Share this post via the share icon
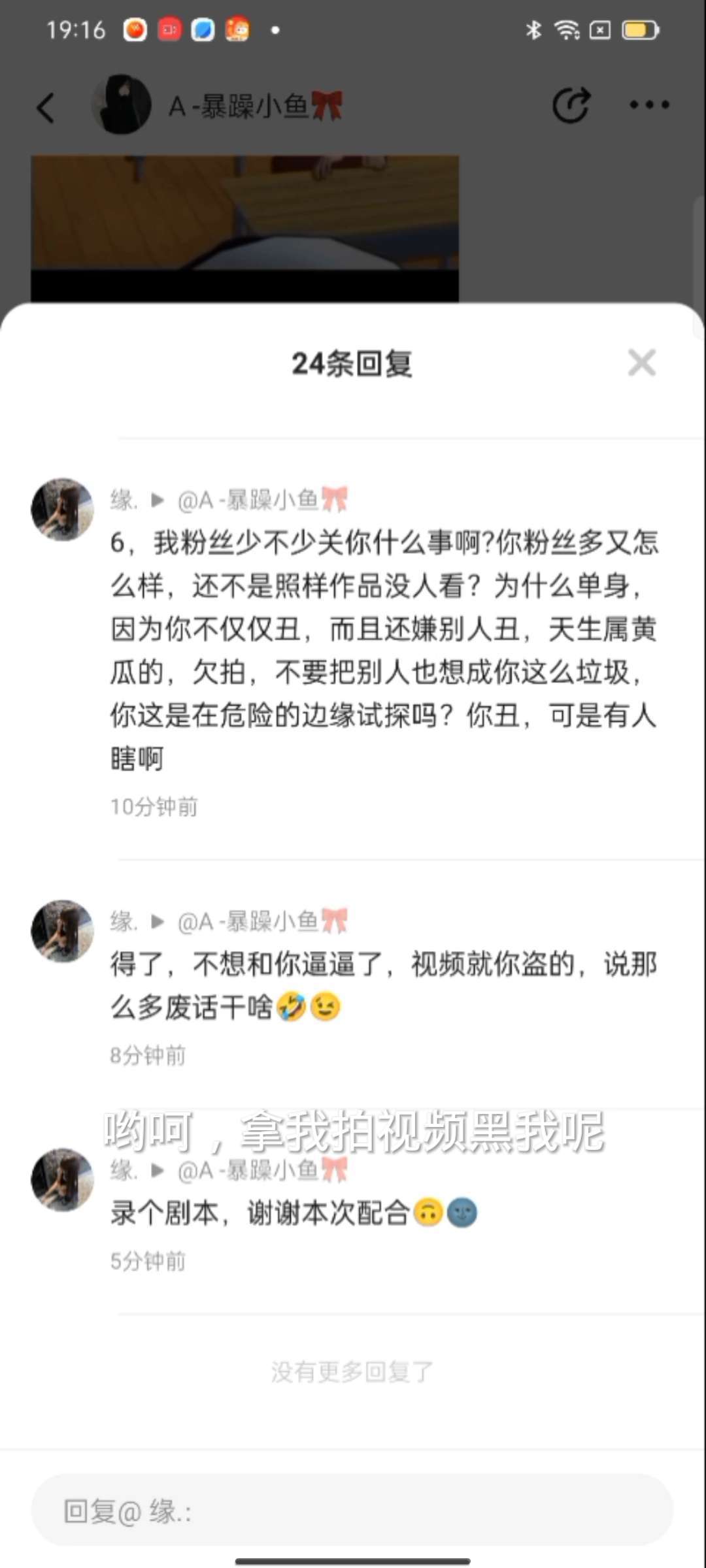706x1568 pixels. pos(571,105)
